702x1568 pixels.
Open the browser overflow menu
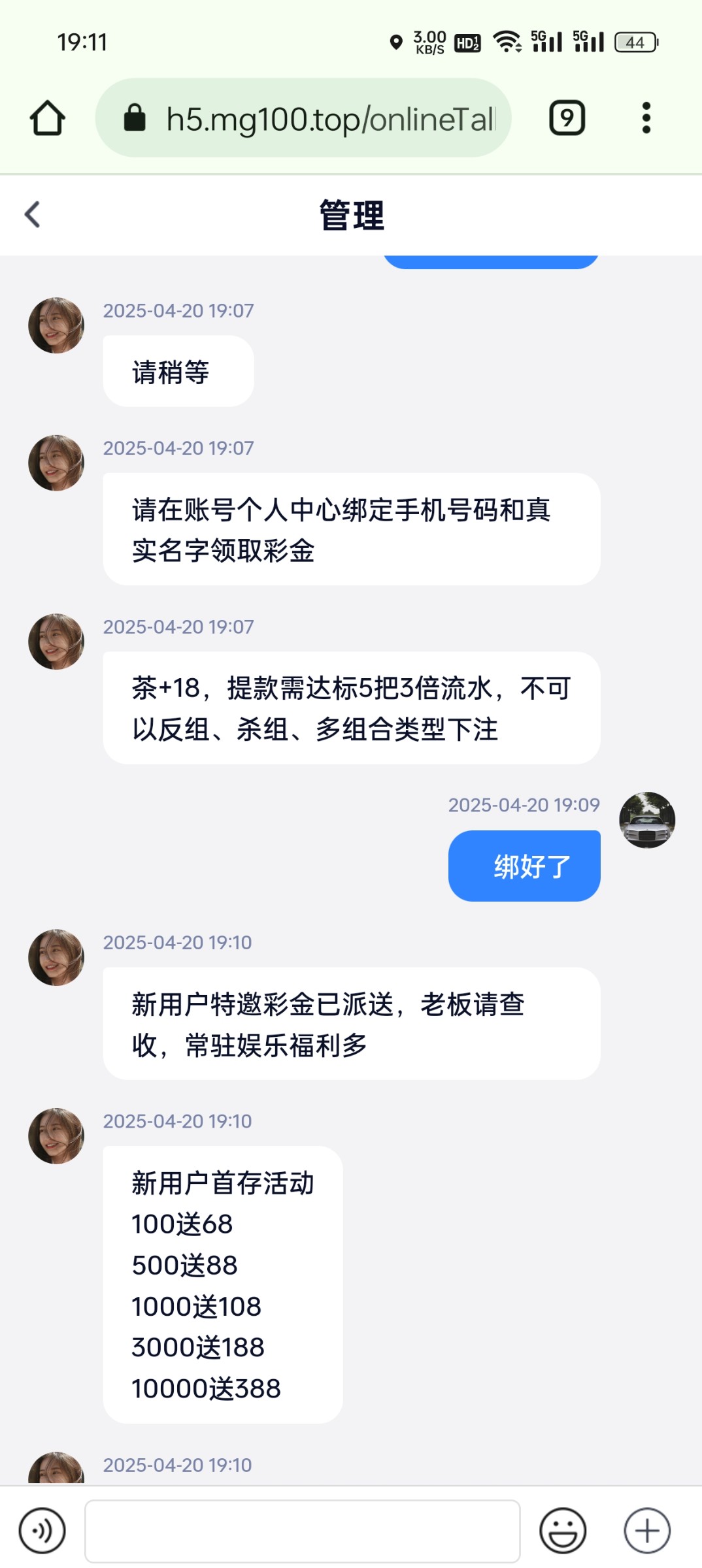(646, 118)
